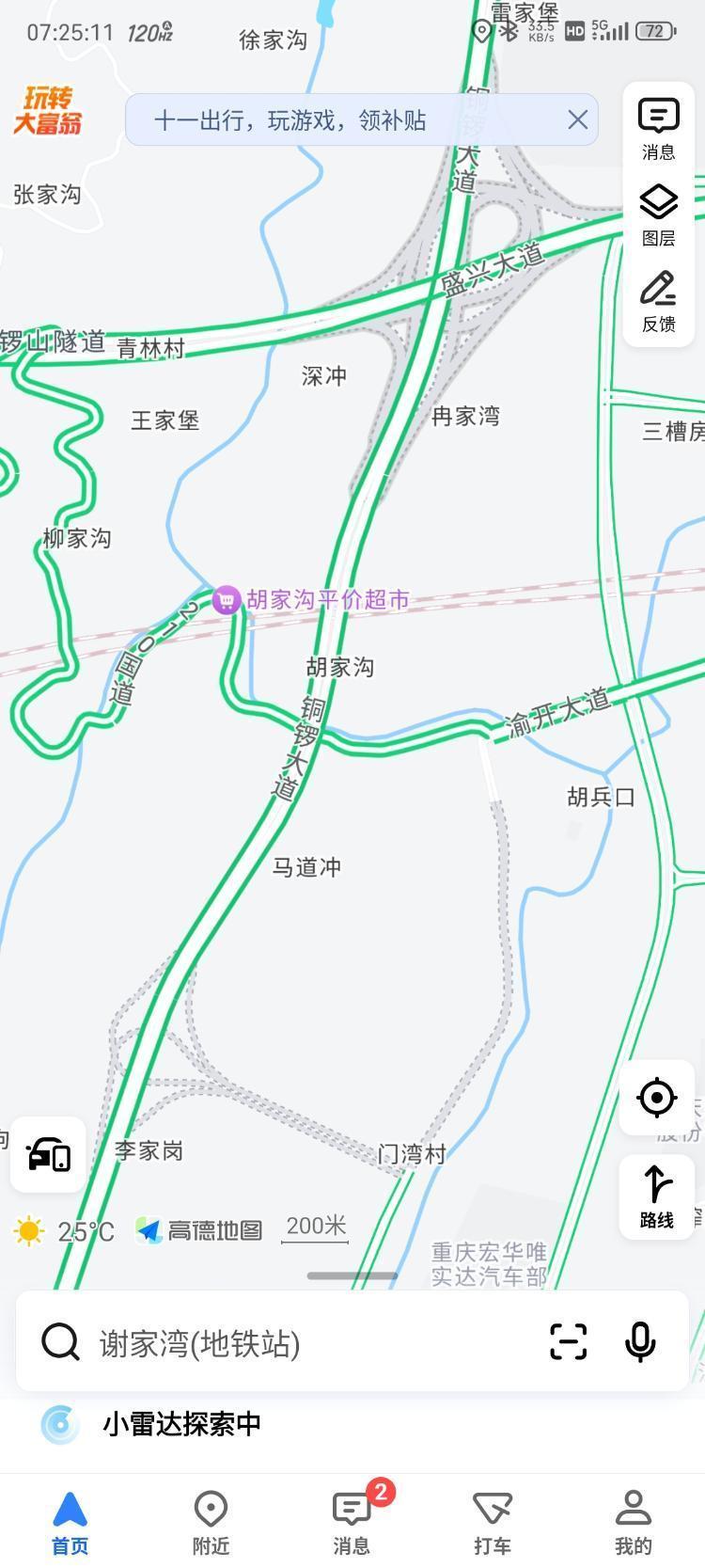
Task: Open the 消息 message button on map
Action: (658, 129)
